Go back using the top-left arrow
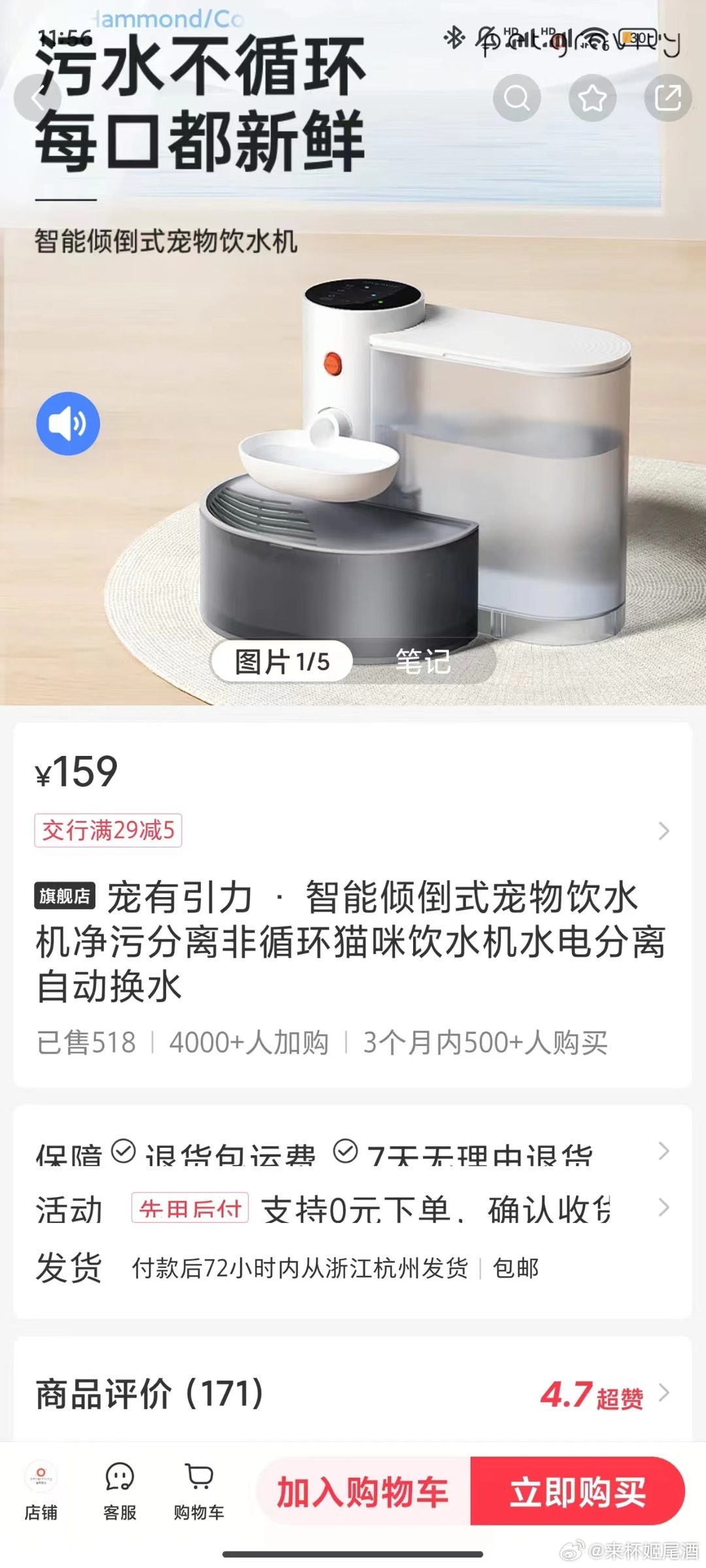This screenshot has height=1568, width=706. pyautogui.click(x=37, y=98)
